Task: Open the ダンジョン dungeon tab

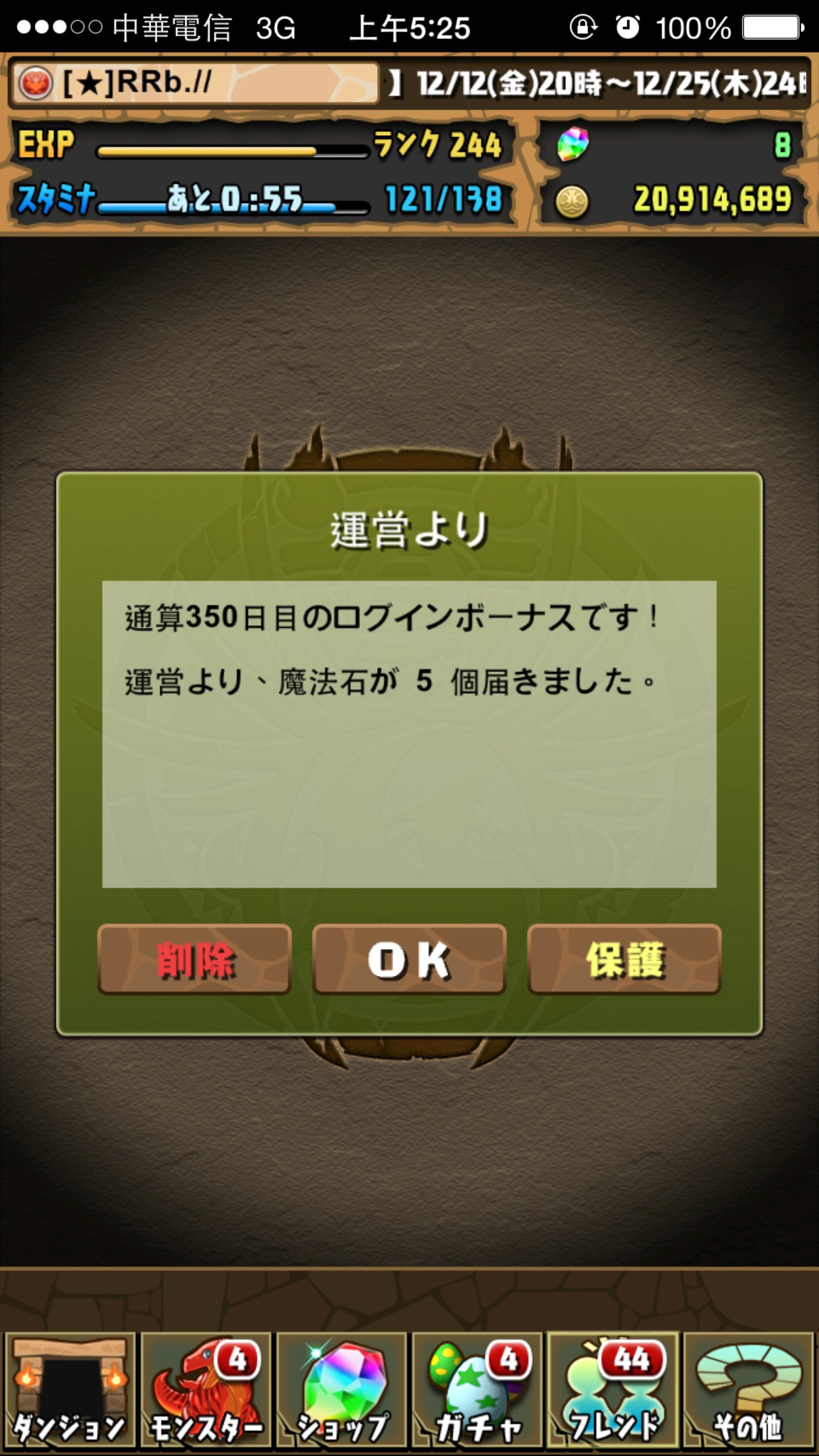Action: coord(70,1390)
